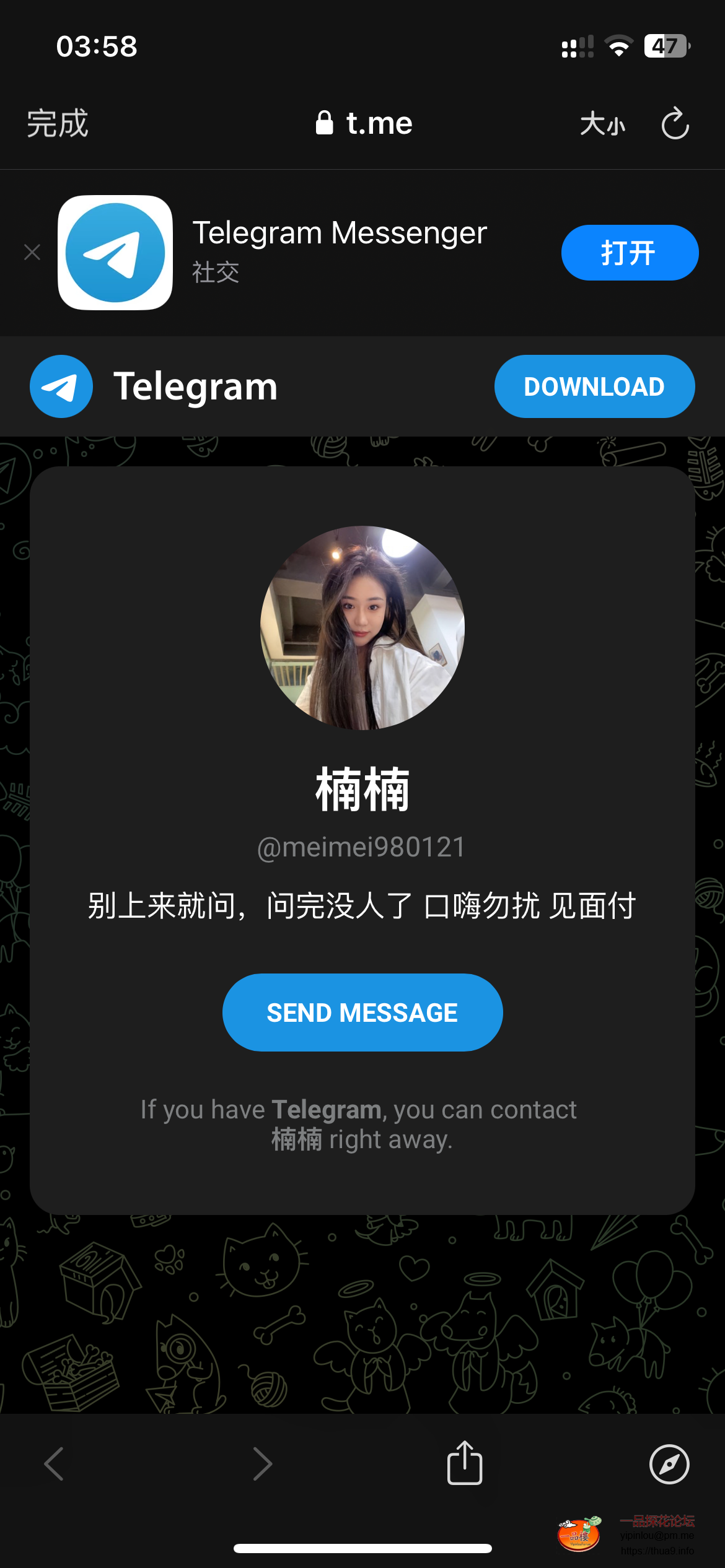The image size is (725, 1568).
Task: Tap 打开 to open Telegram app
Action: click(x=630, y=252)
